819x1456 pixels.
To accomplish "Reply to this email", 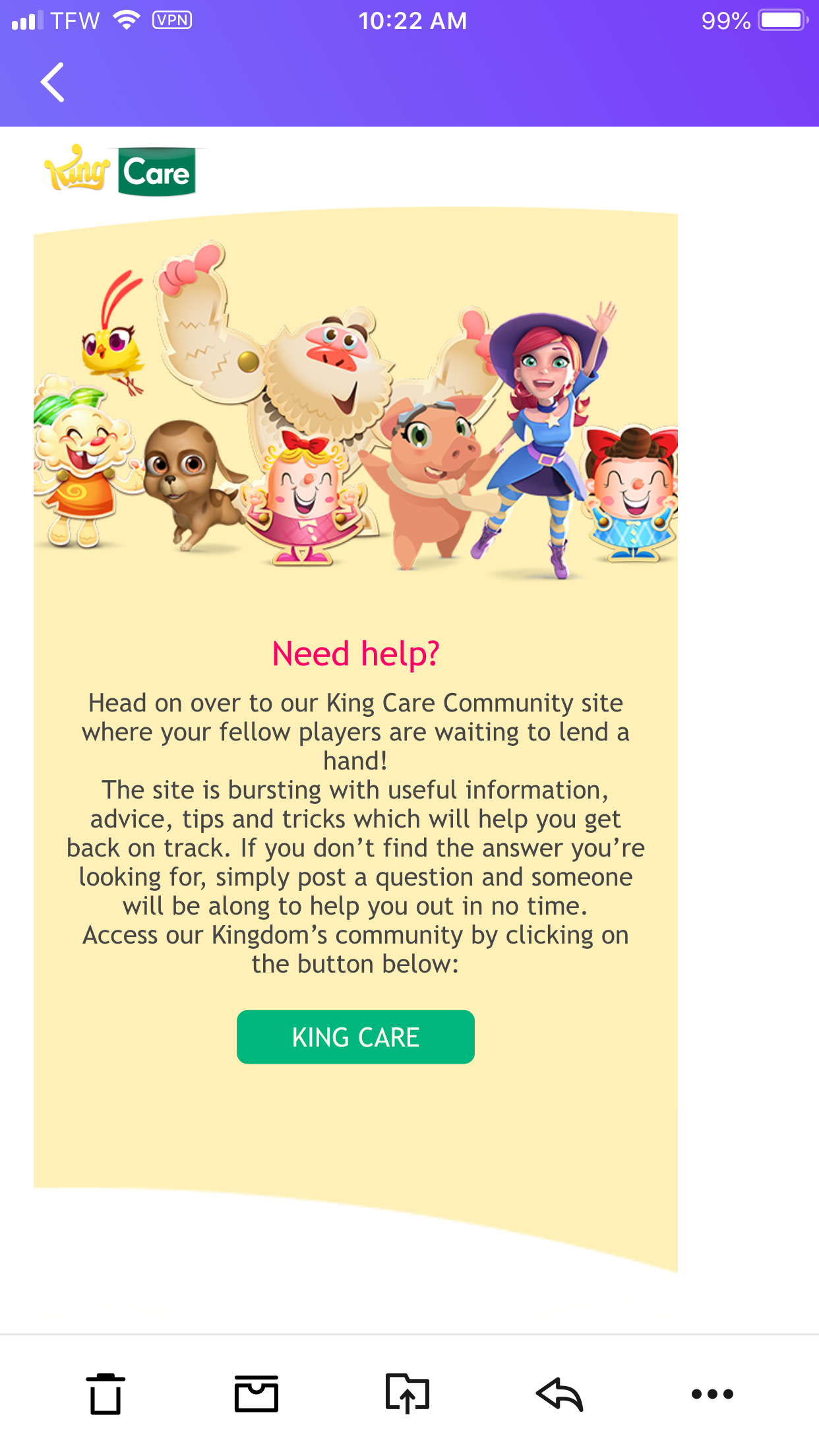I will point(560,1394).
